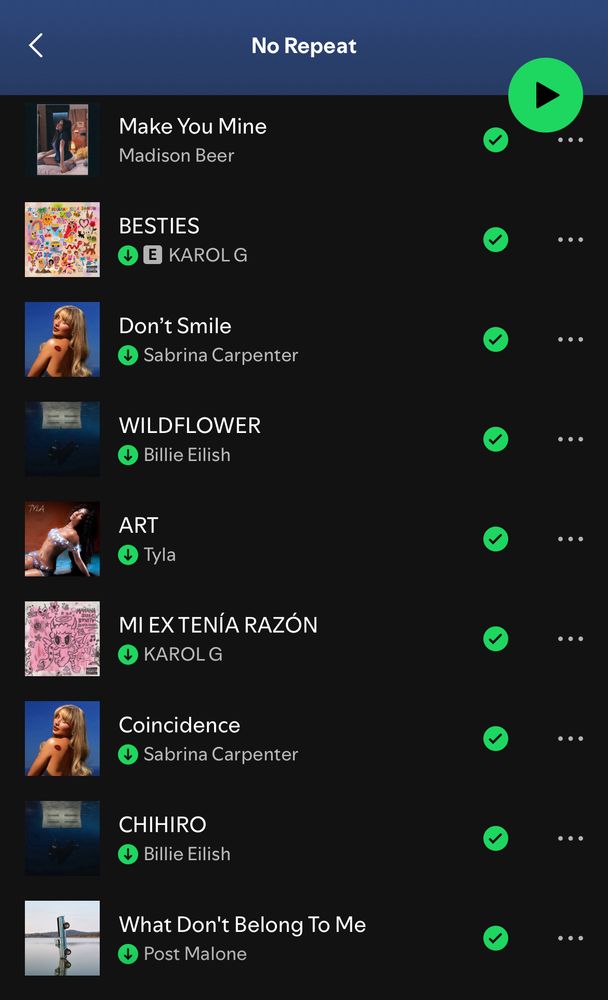Open more options for What Don't Belong To Me
The width and height of the screenshot is (608, 1000).
(570, 938)
